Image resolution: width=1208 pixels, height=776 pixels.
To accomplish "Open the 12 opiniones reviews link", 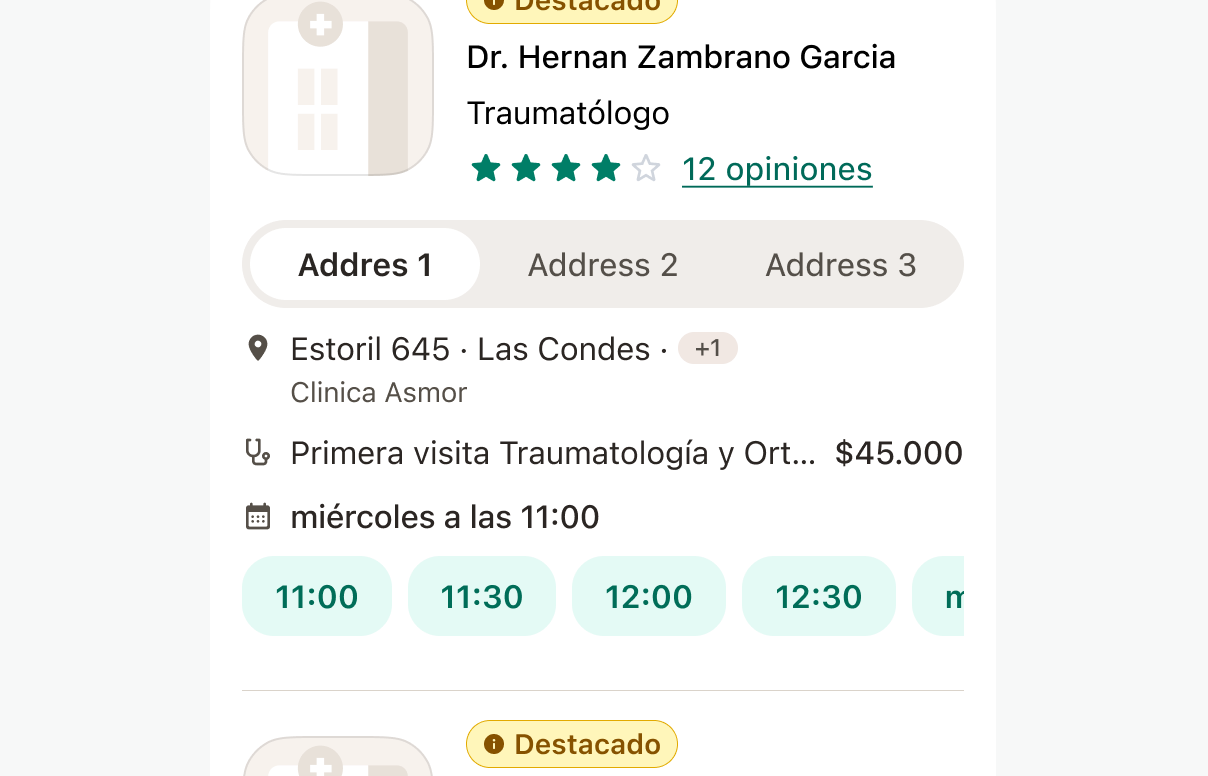I will click(776, 169).
